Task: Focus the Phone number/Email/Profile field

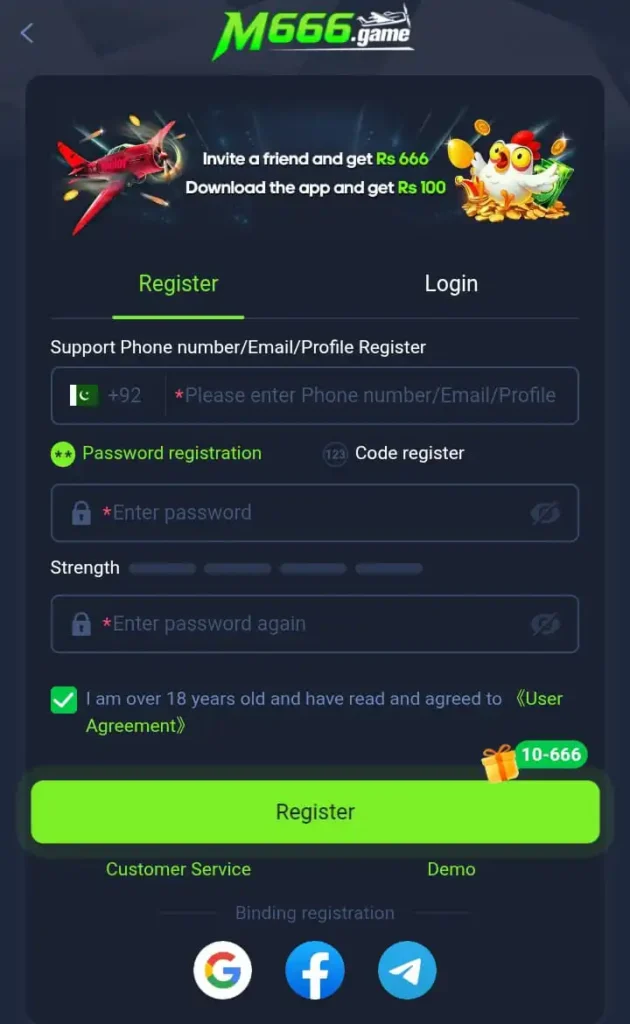Action: (x=370, y=396)
